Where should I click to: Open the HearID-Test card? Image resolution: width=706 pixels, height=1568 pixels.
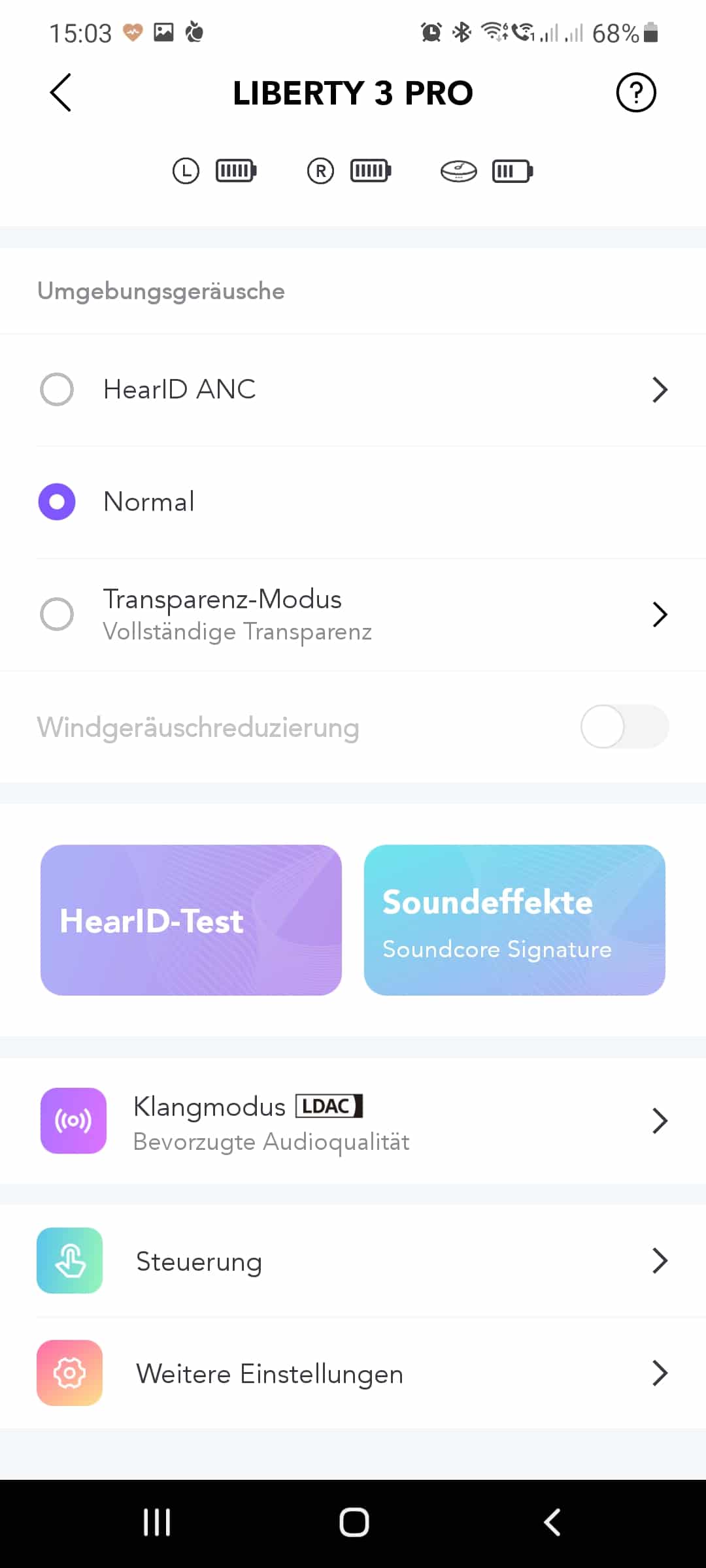tap(191, 920)
